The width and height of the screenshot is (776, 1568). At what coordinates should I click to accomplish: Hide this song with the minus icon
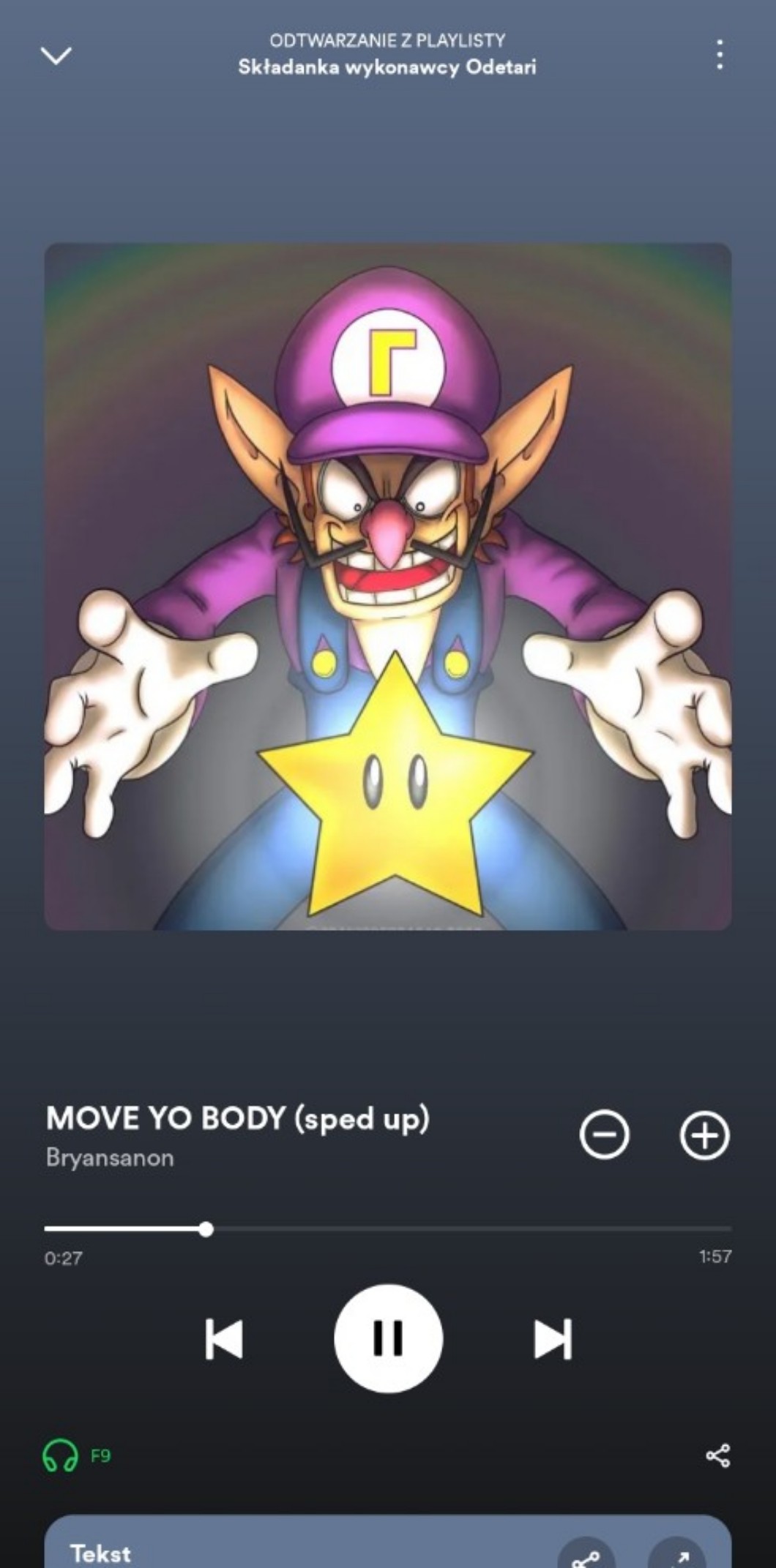point(604,1135)
